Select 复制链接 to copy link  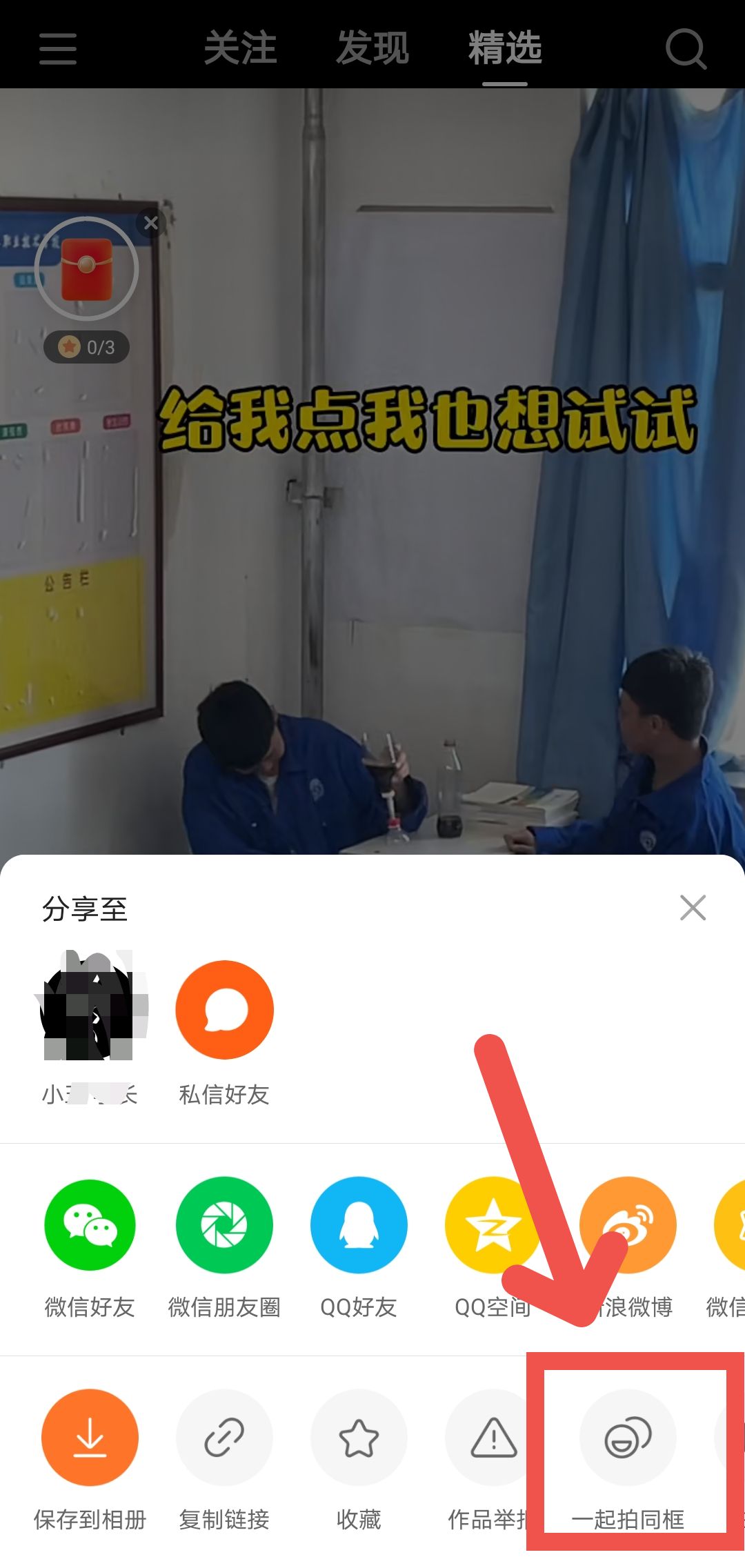click(x=224, y=1438)
